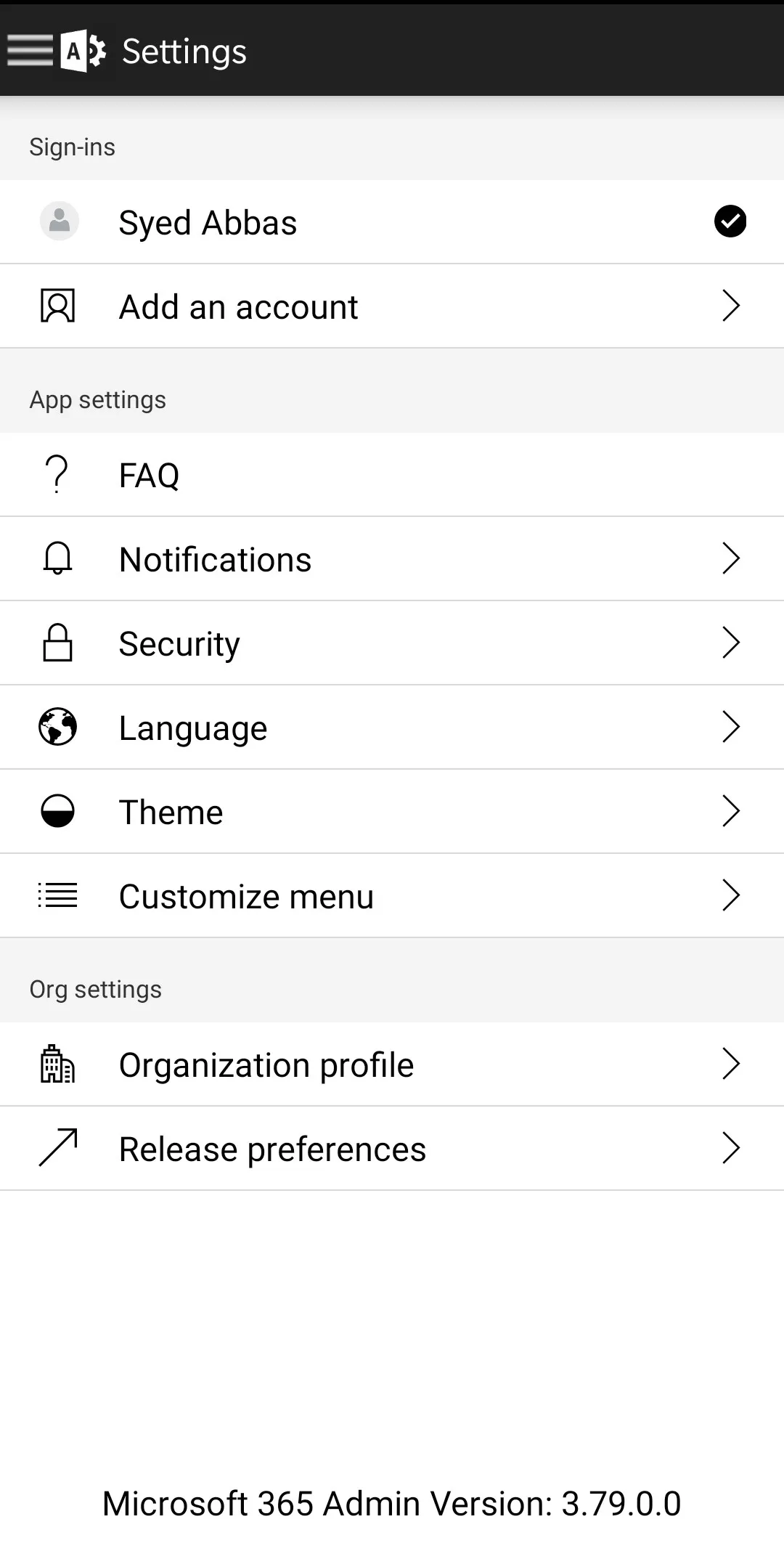This screenshot has width=784, height=1543.
Task: Expand the Notifications settings chevron
Action: point(731,558)
